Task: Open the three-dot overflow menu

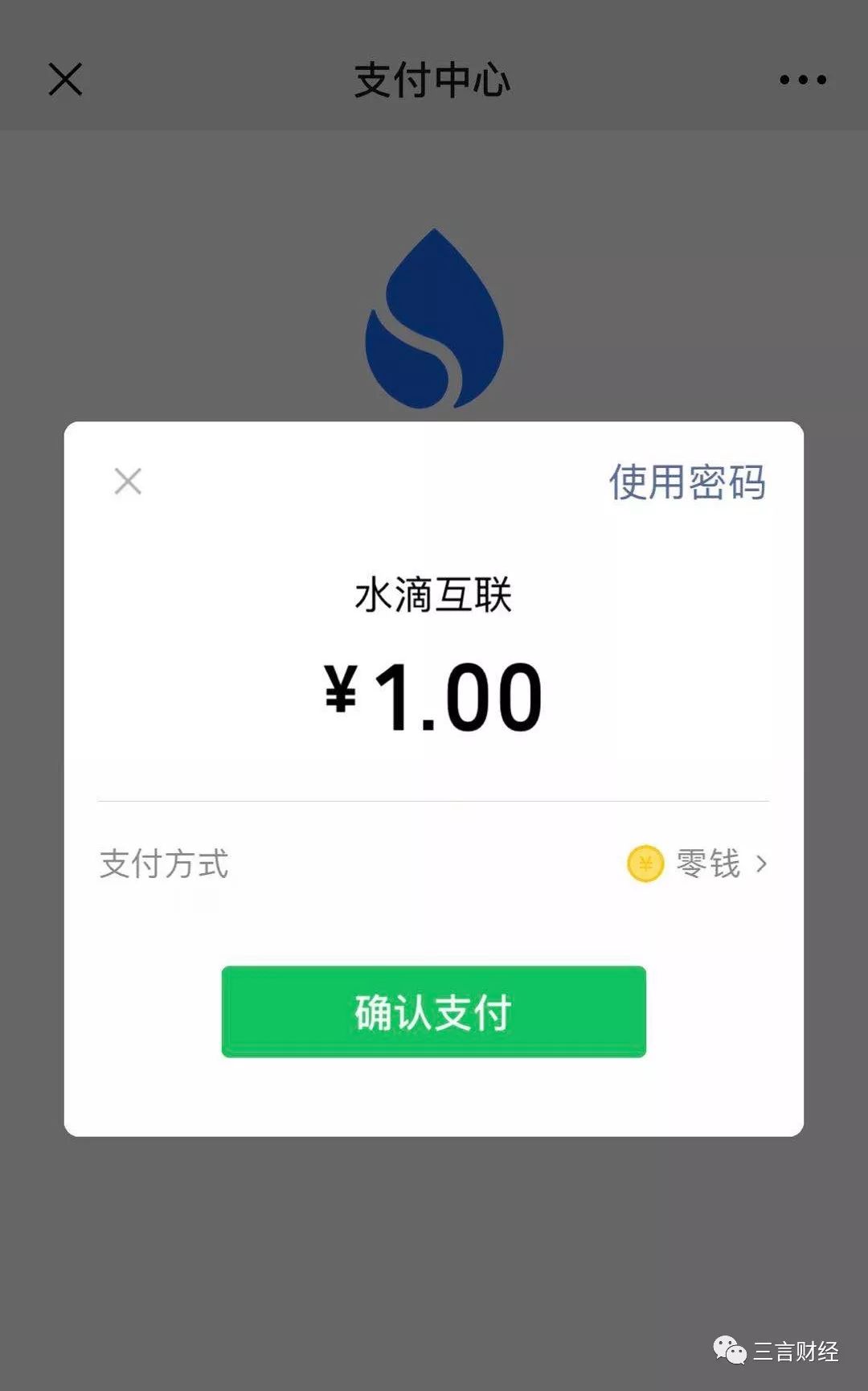Action: click(802, 80)
